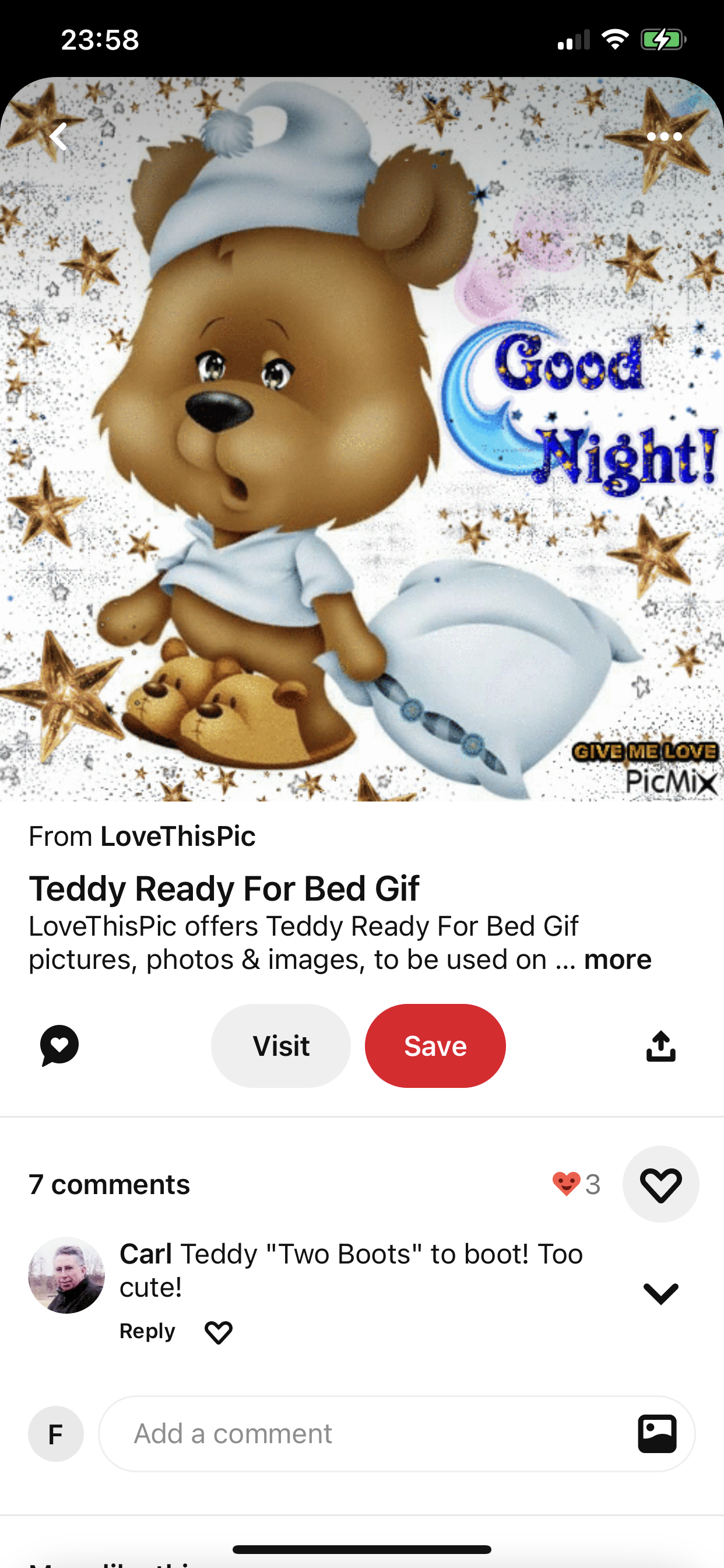Expand the description with 'more'

617,960
